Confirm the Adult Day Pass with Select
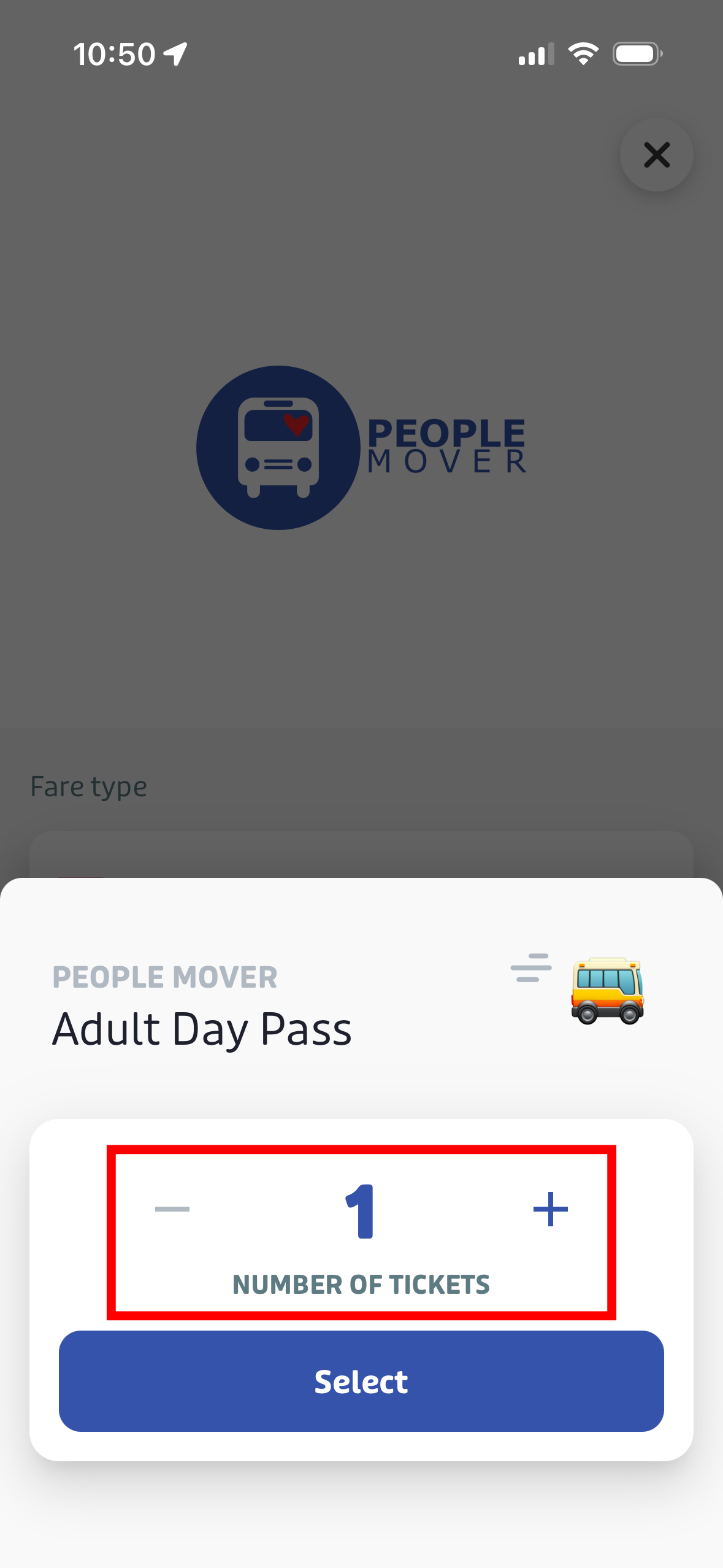This screenshot has height=1568, width=723. [x=361, y=1381]
